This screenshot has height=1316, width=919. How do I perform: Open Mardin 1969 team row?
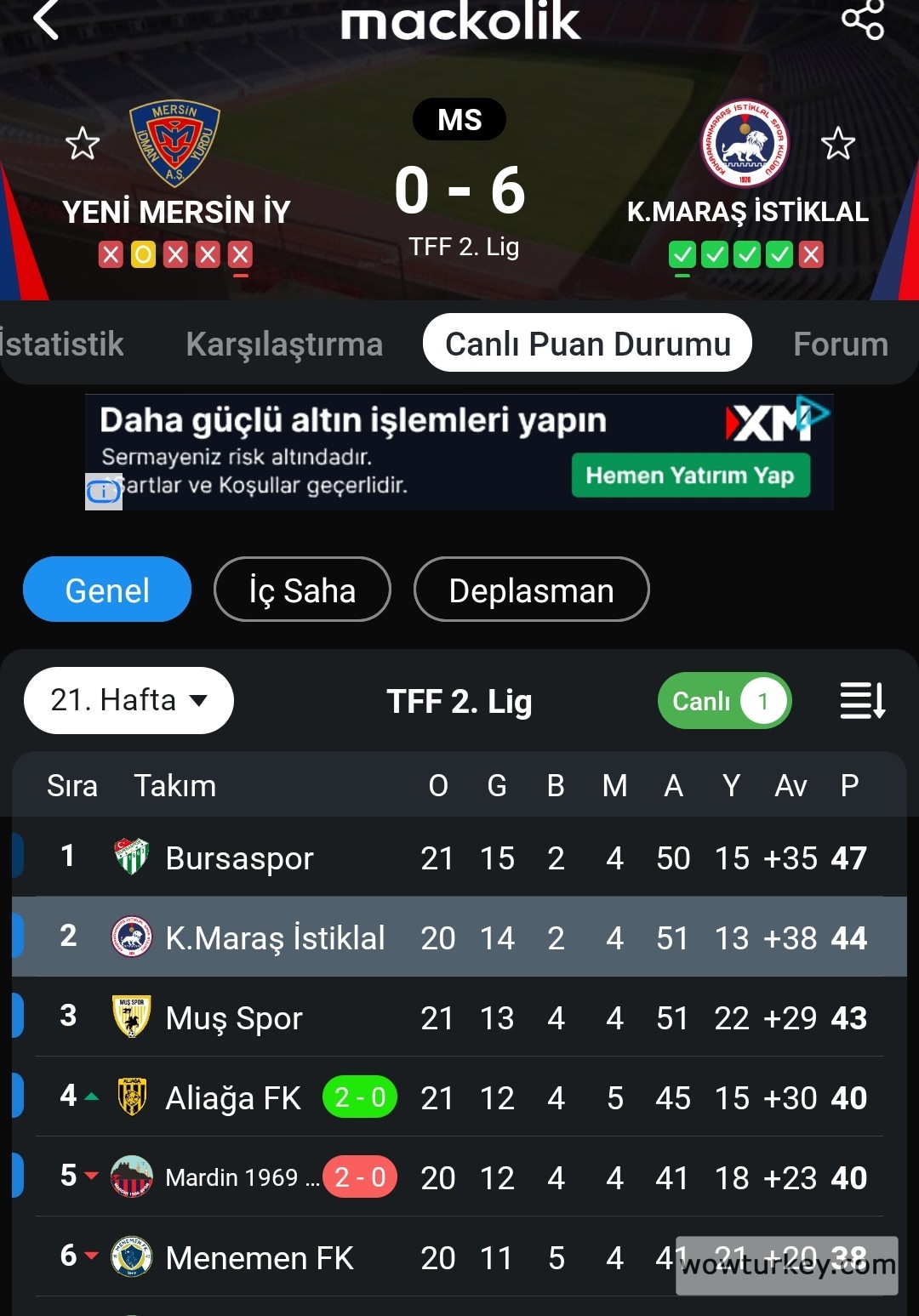click(231, 1177)
